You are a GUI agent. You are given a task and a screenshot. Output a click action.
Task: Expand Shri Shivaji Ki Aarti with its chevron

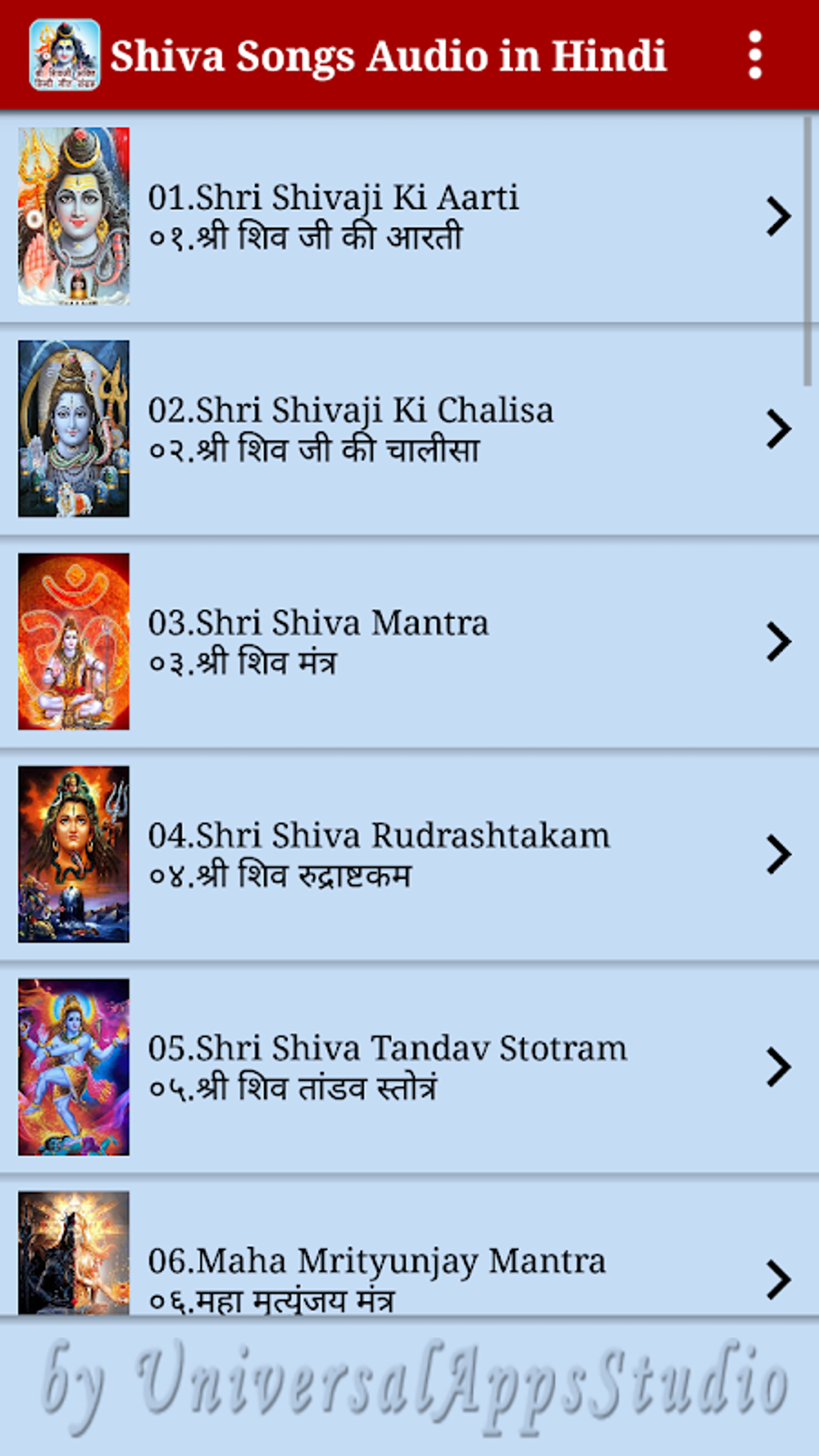(777, 214)
